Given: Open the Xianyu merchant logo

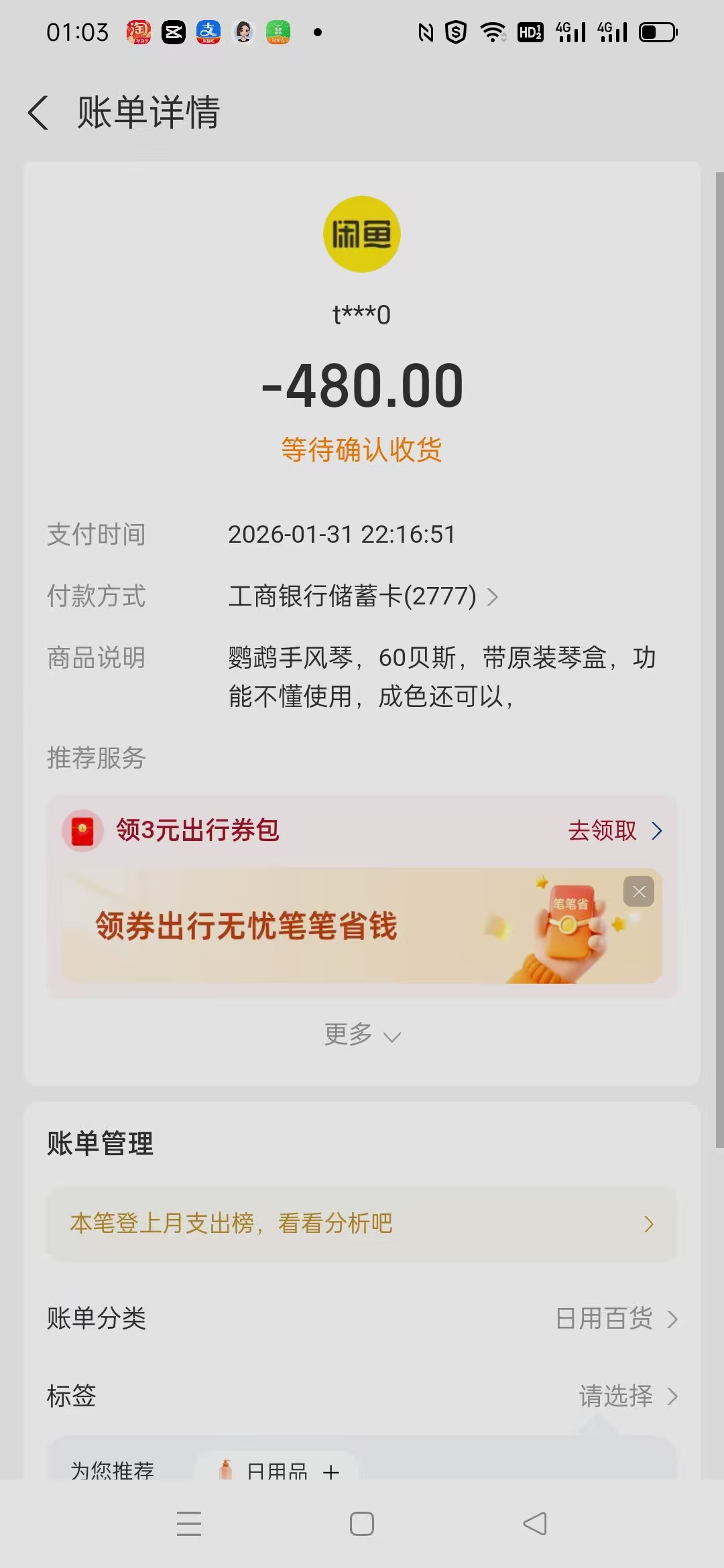Looking at the screenshot, I should click(362, 234).
